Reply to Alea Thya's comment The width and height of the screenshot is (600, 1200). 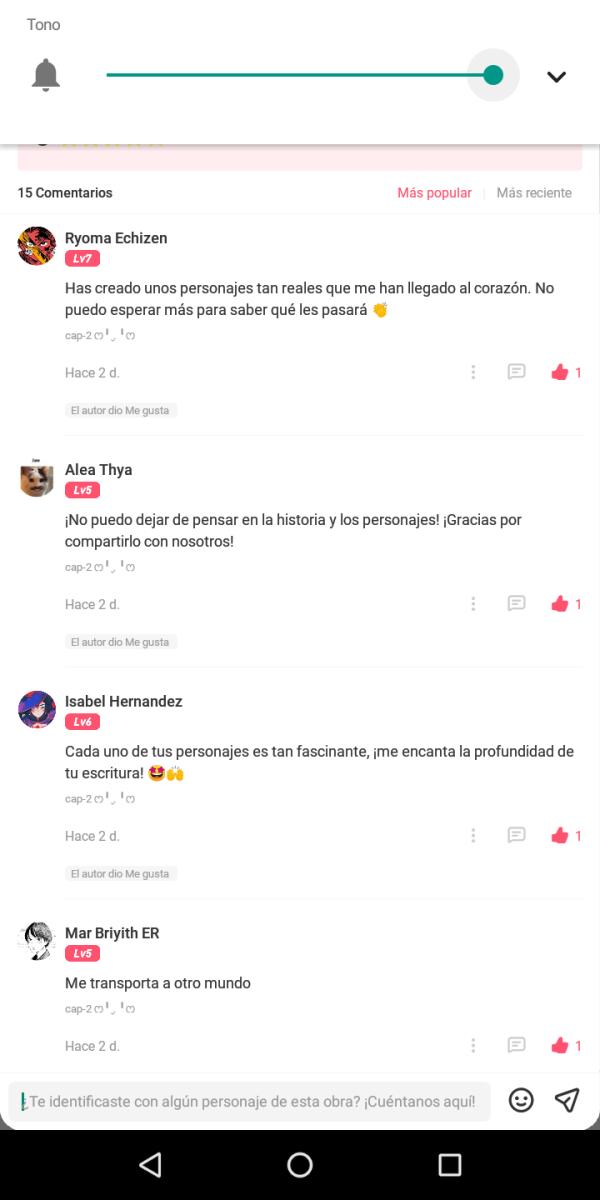point(516,604)
